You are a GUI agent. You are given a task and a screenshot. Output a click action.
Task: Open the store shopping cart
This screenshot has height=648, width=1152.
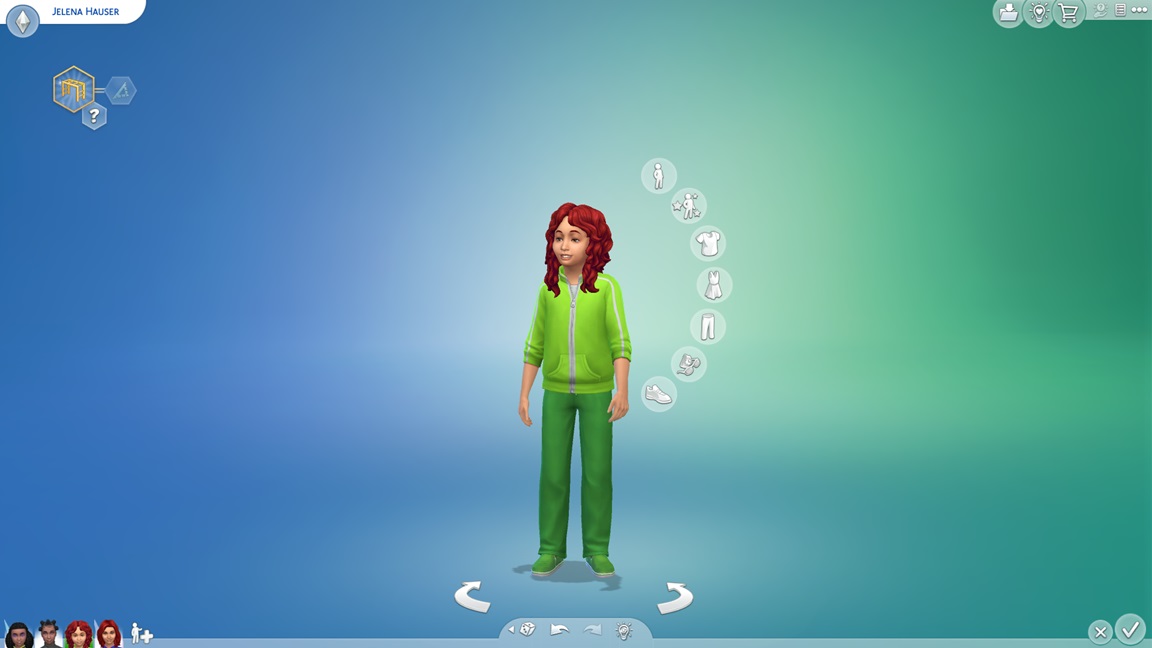point(1068,13)
